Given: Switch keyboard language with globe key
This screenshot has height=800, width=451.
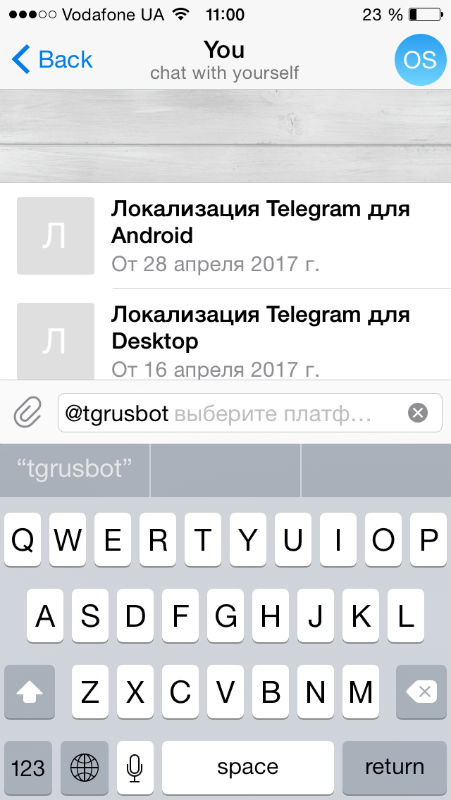Looking at the screenshot, I should click(84, 767).
